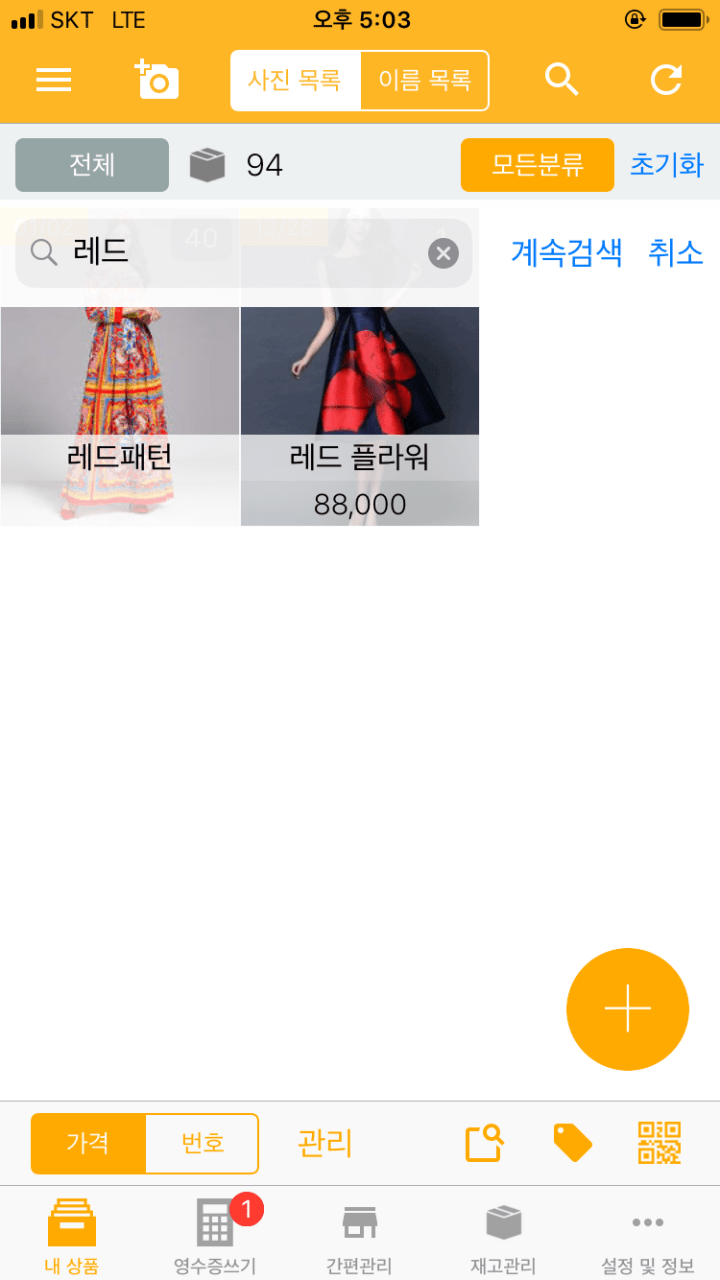Add a new item with plus button

pos(627,1009)
